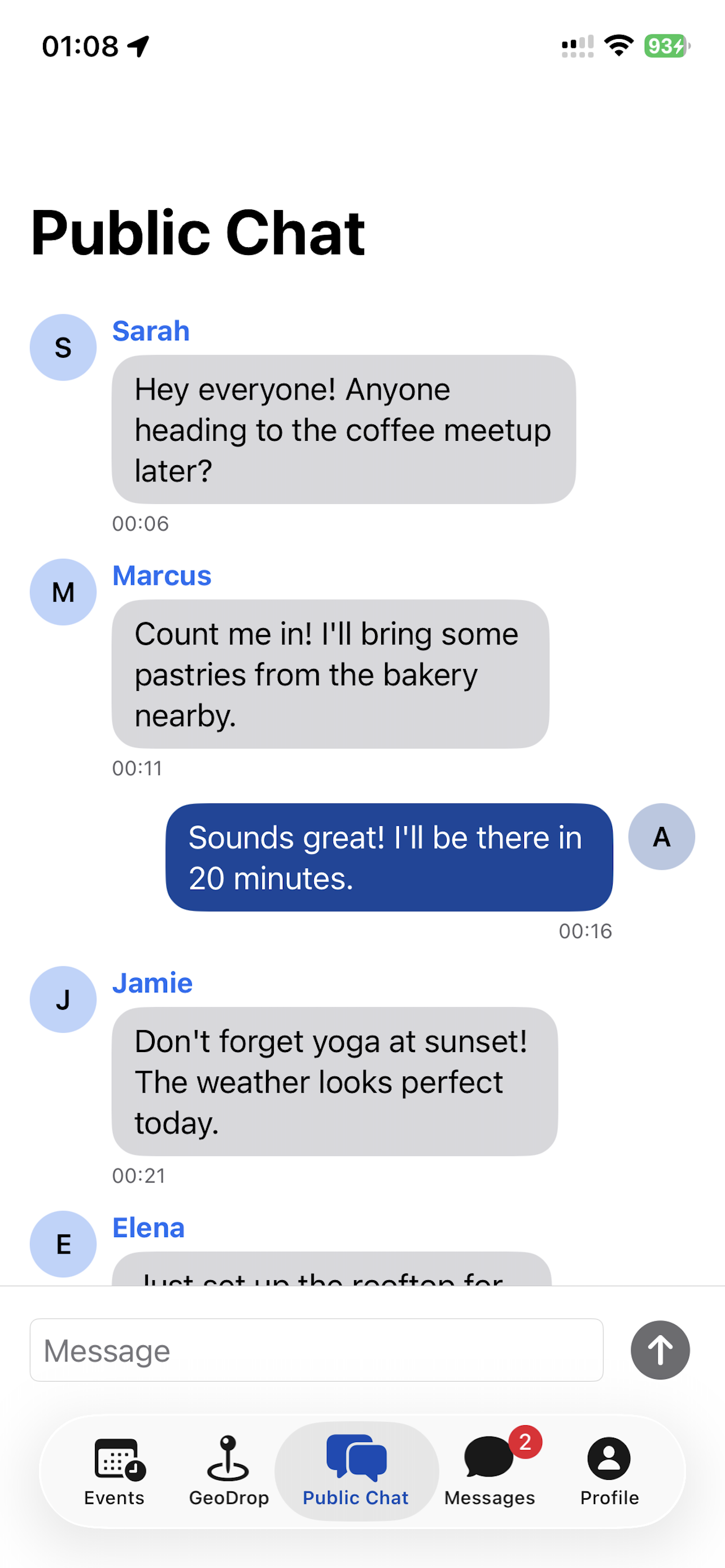Open the GeoDrop tab

[x=229, y=1470]
